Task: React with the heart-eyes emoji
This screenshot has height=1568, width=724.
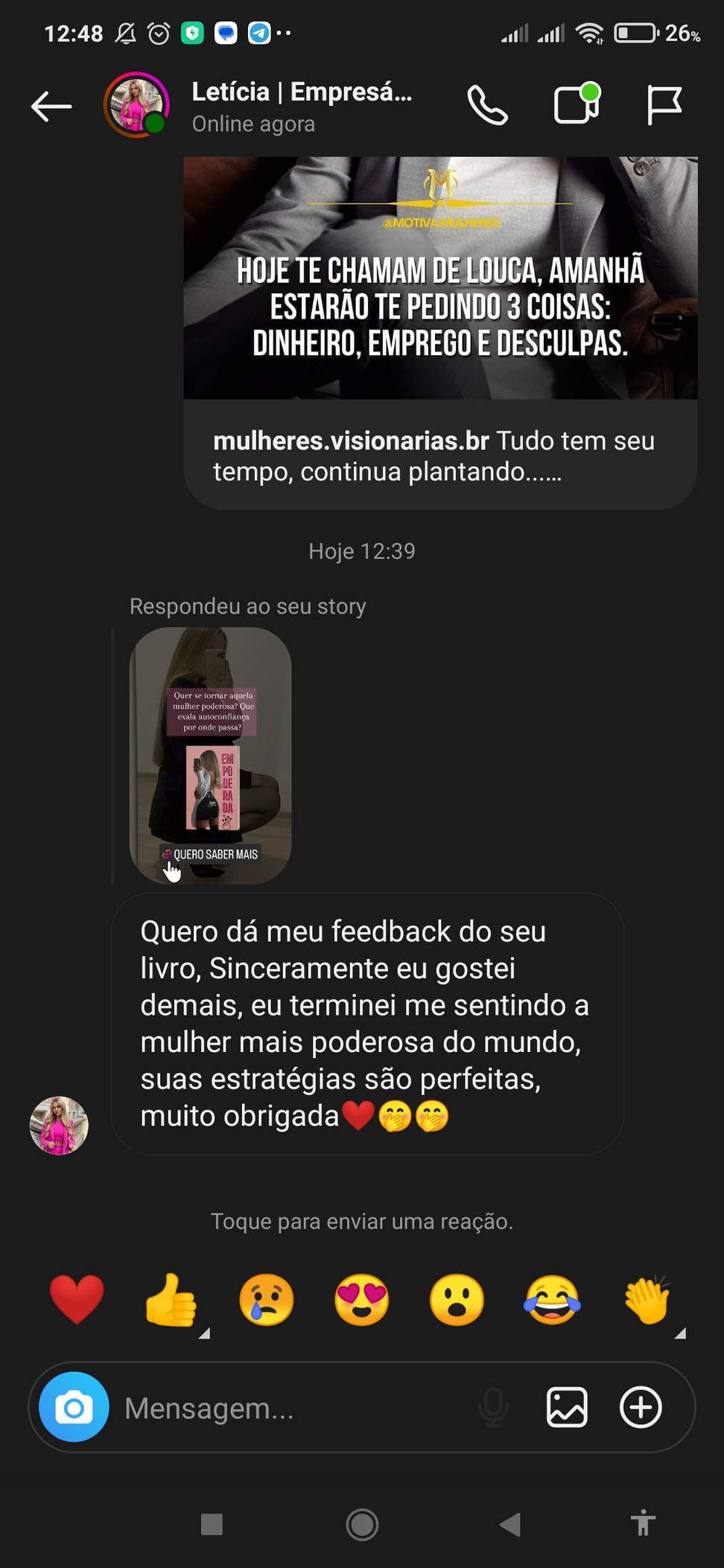Action: tap(362, 1300)
